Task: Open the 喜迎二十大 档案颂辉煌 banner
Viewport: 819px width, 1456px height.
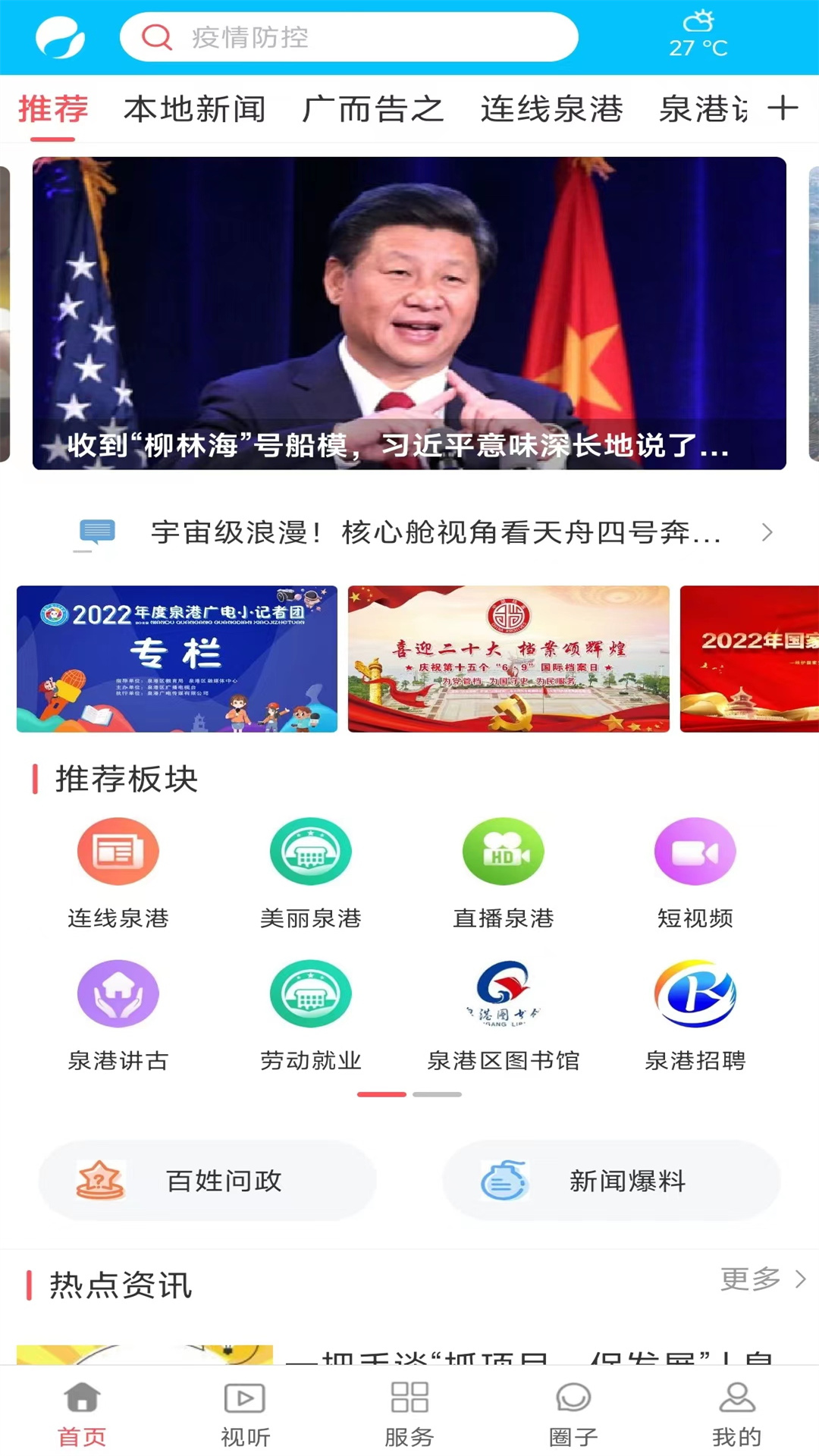Action: click(508, 658)
